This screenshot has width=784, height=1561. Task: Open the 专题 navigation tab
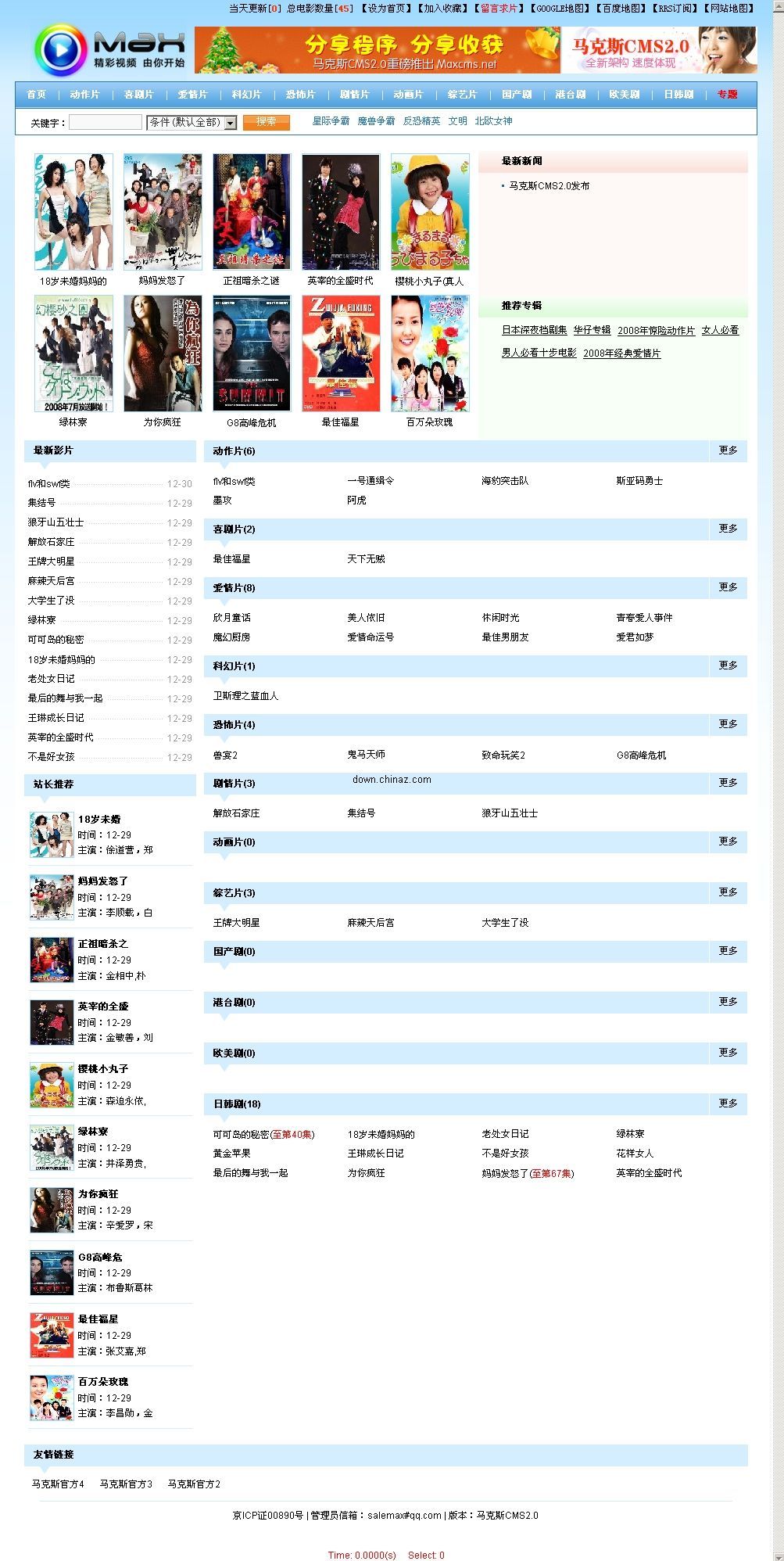727,95
